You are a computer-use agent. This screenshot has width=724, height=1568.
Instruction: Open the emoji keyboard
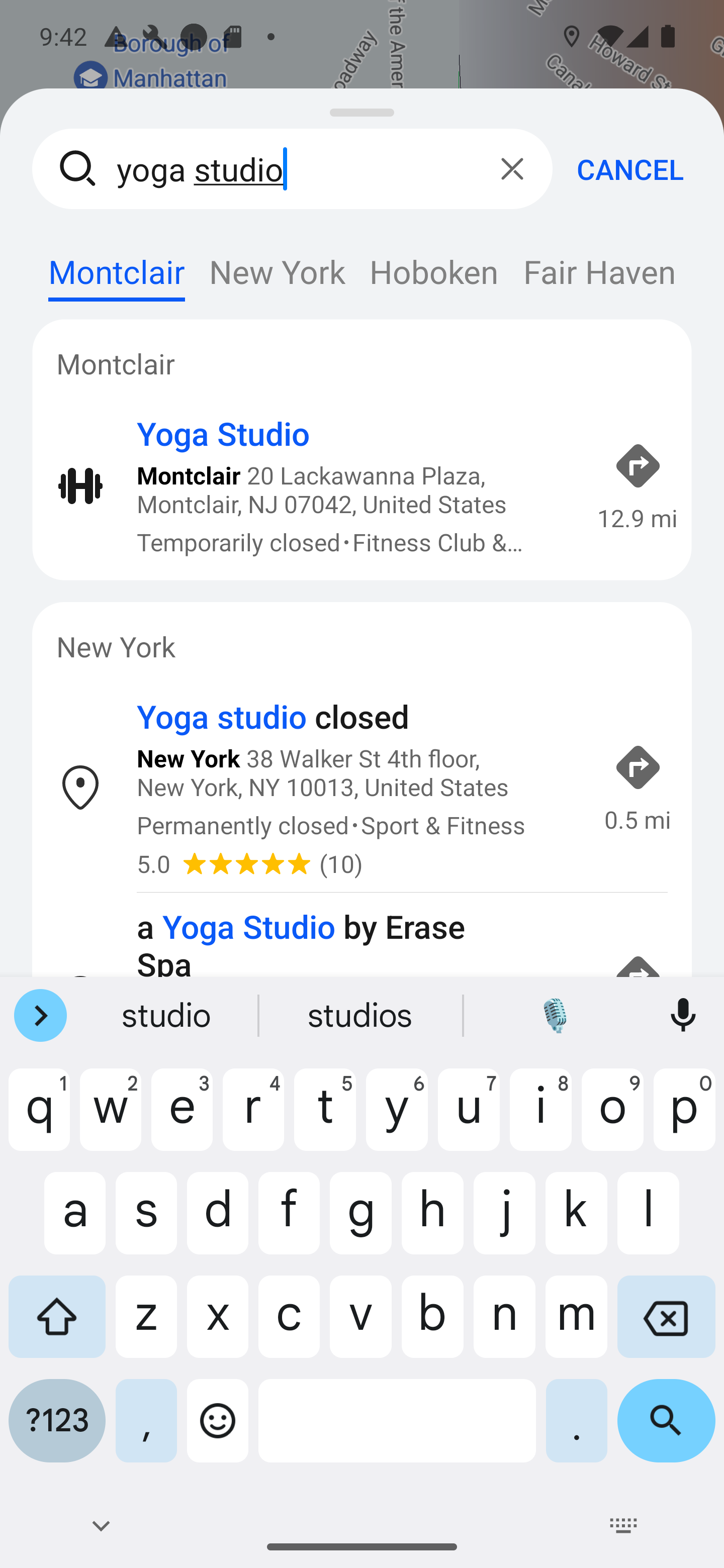217,1420
